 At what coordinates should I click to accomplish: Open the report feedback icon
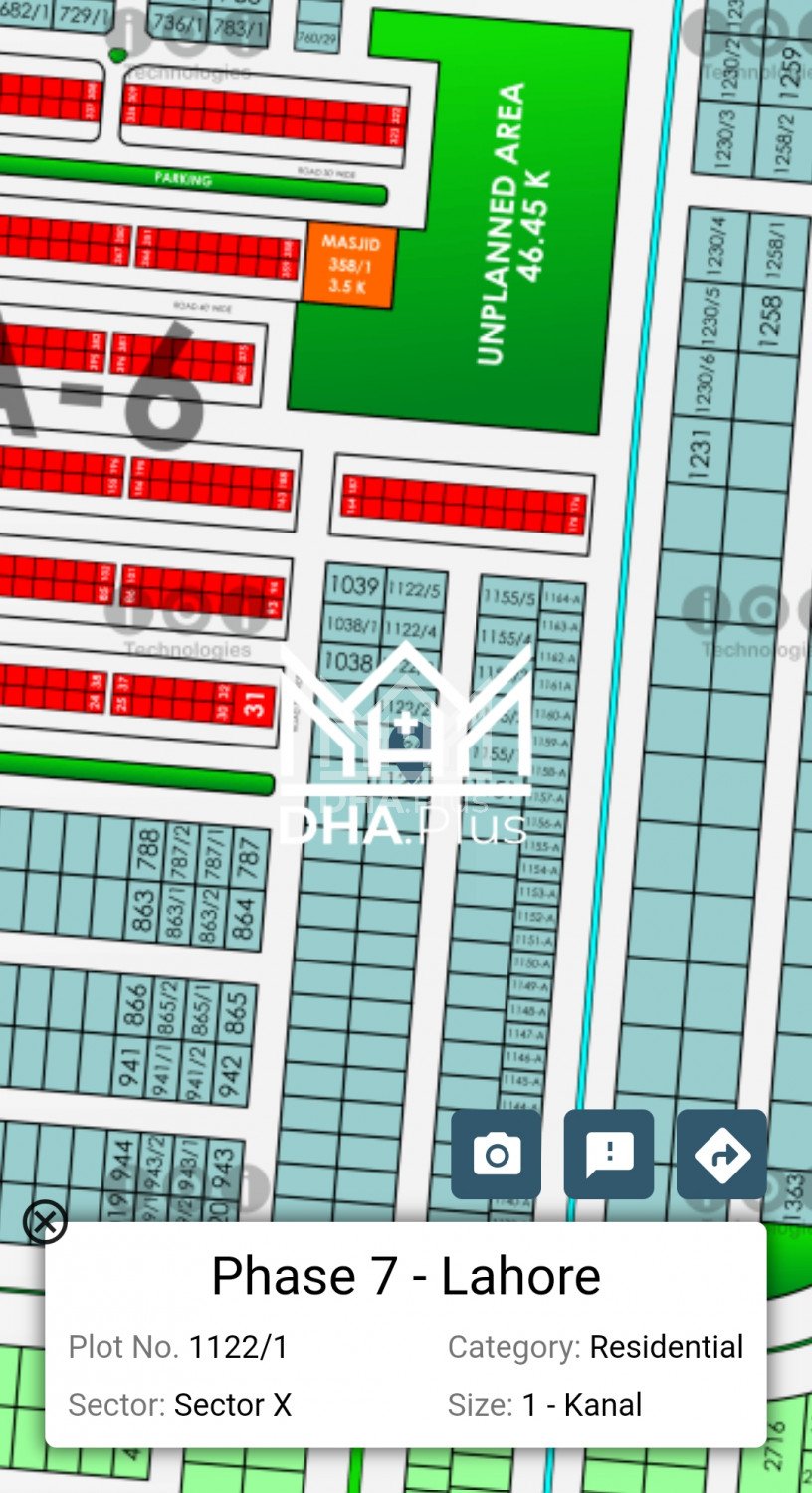pyautogui.click(x=609, y=1155)
